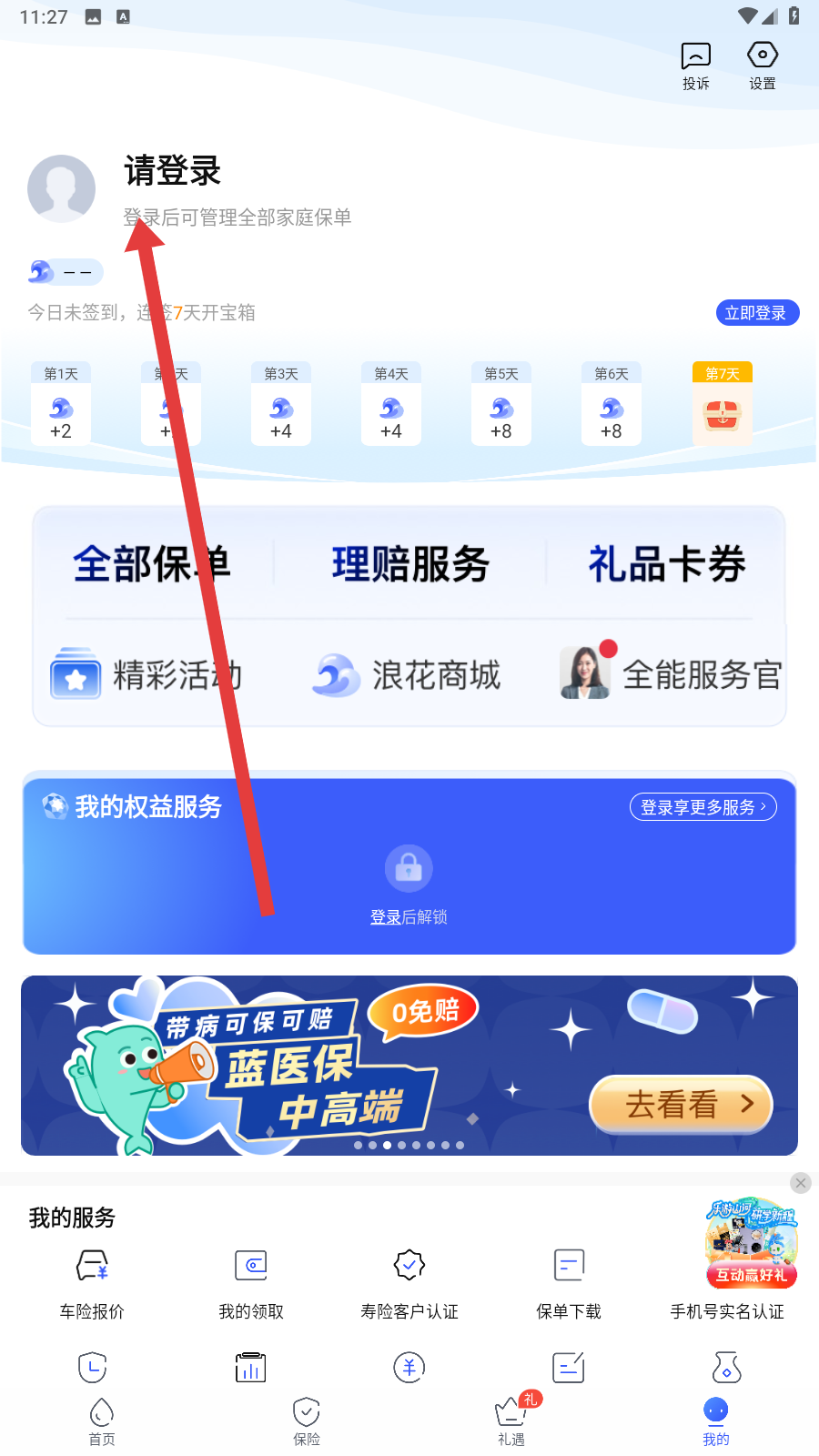Switch to the 首页 tab
The width and height of the screenshot is (819, 1456).
click(102, 1421)
